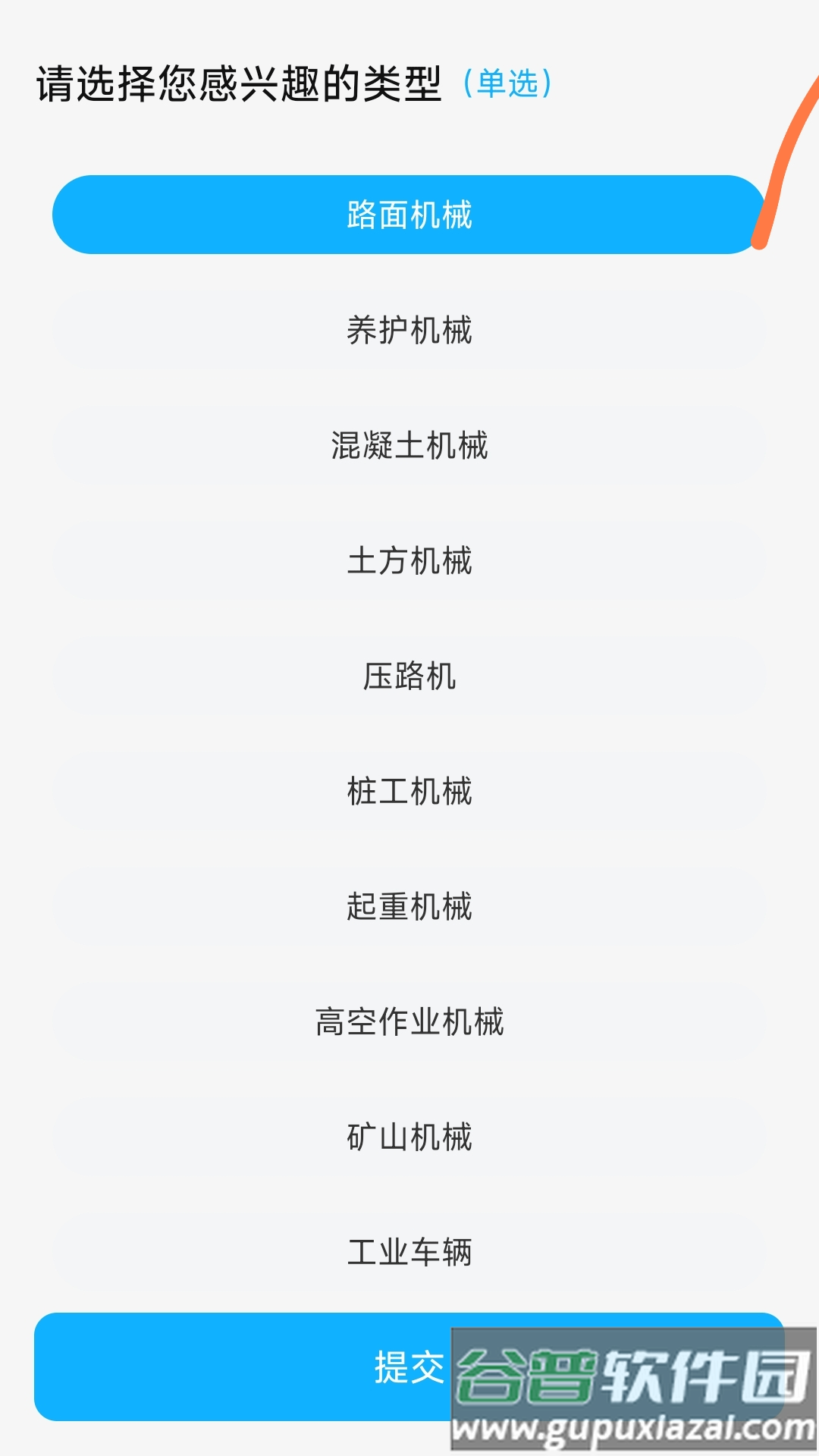Image resolution: width=819 pixels, height=1456 pixels.
Task: Click the highlighted blue 路面机械 pill
Action: pyautogui.click(x=409, y=215)
